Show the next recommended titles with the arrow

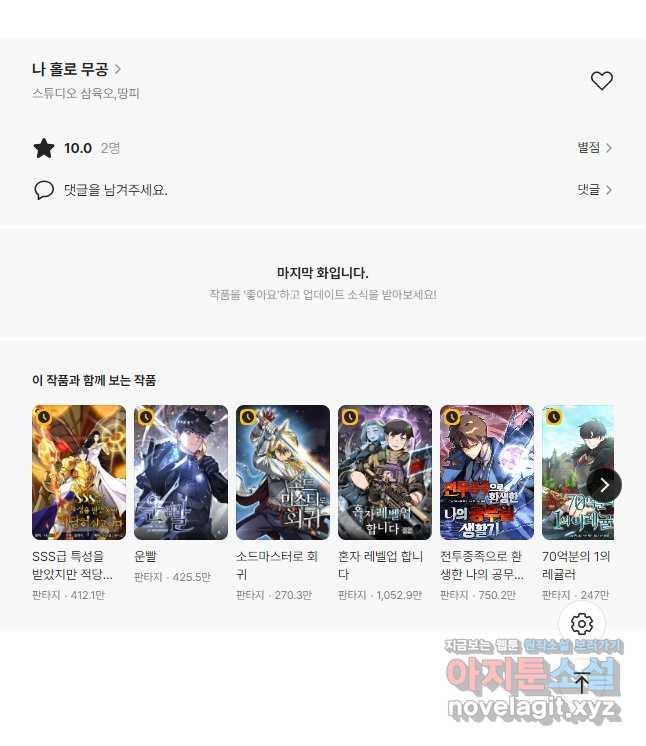pyautogui.click(x=604, y=484)
